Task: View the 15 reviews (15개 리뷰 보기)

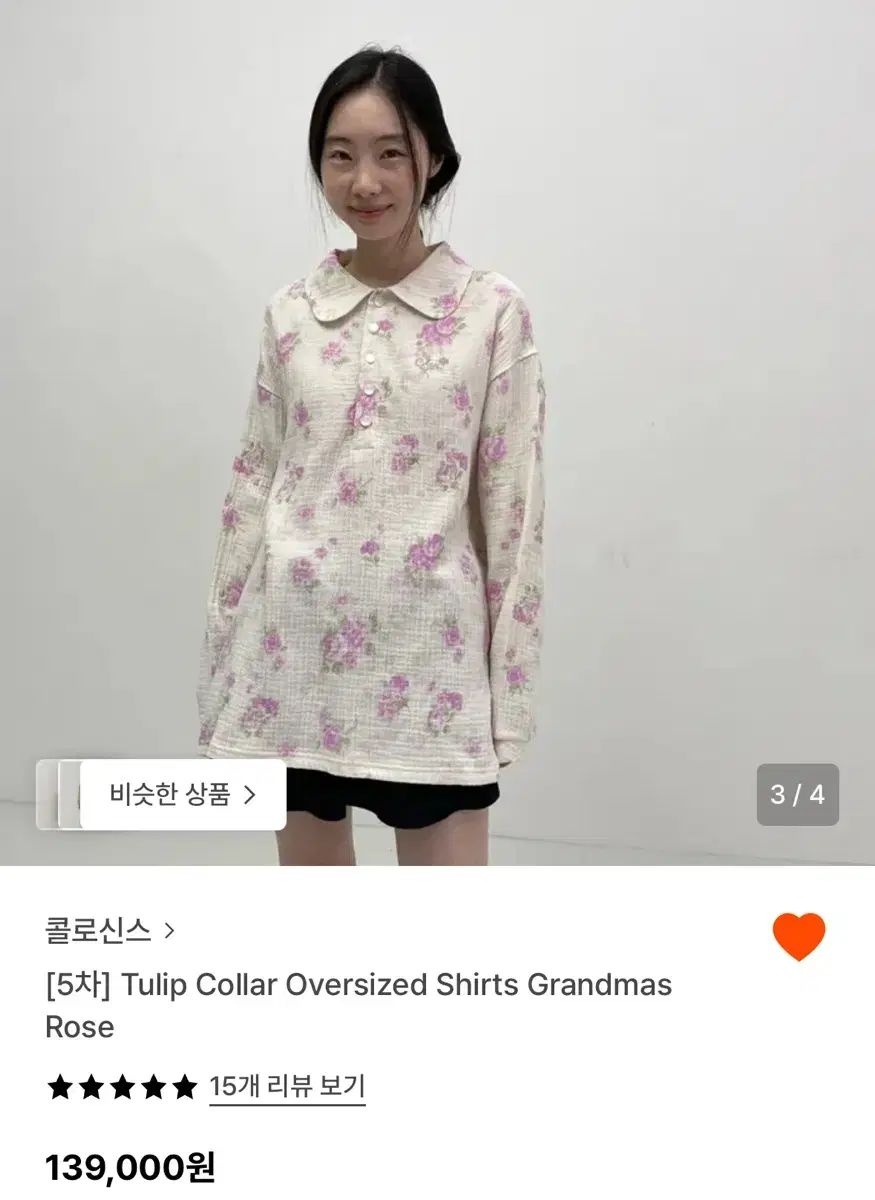Action: tap(287, 1086)
